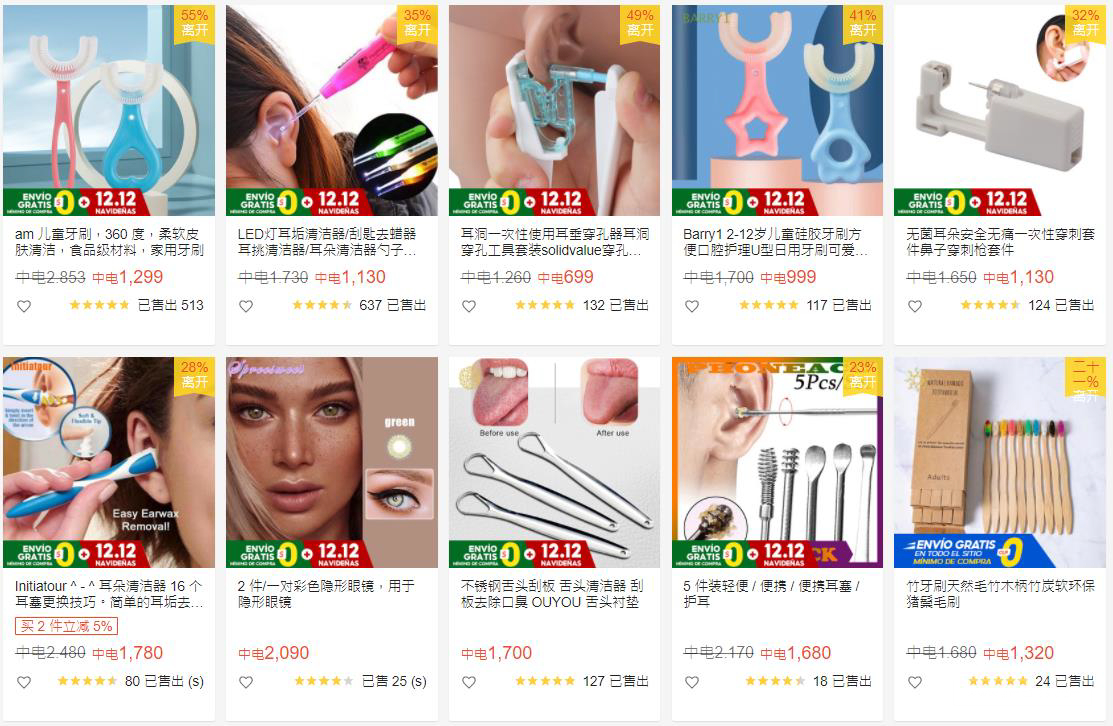The width and height of the screenshot is (1113, 726).
Task: Open the LED灯耳垢清洁器 product card
Action: (331, 110)
